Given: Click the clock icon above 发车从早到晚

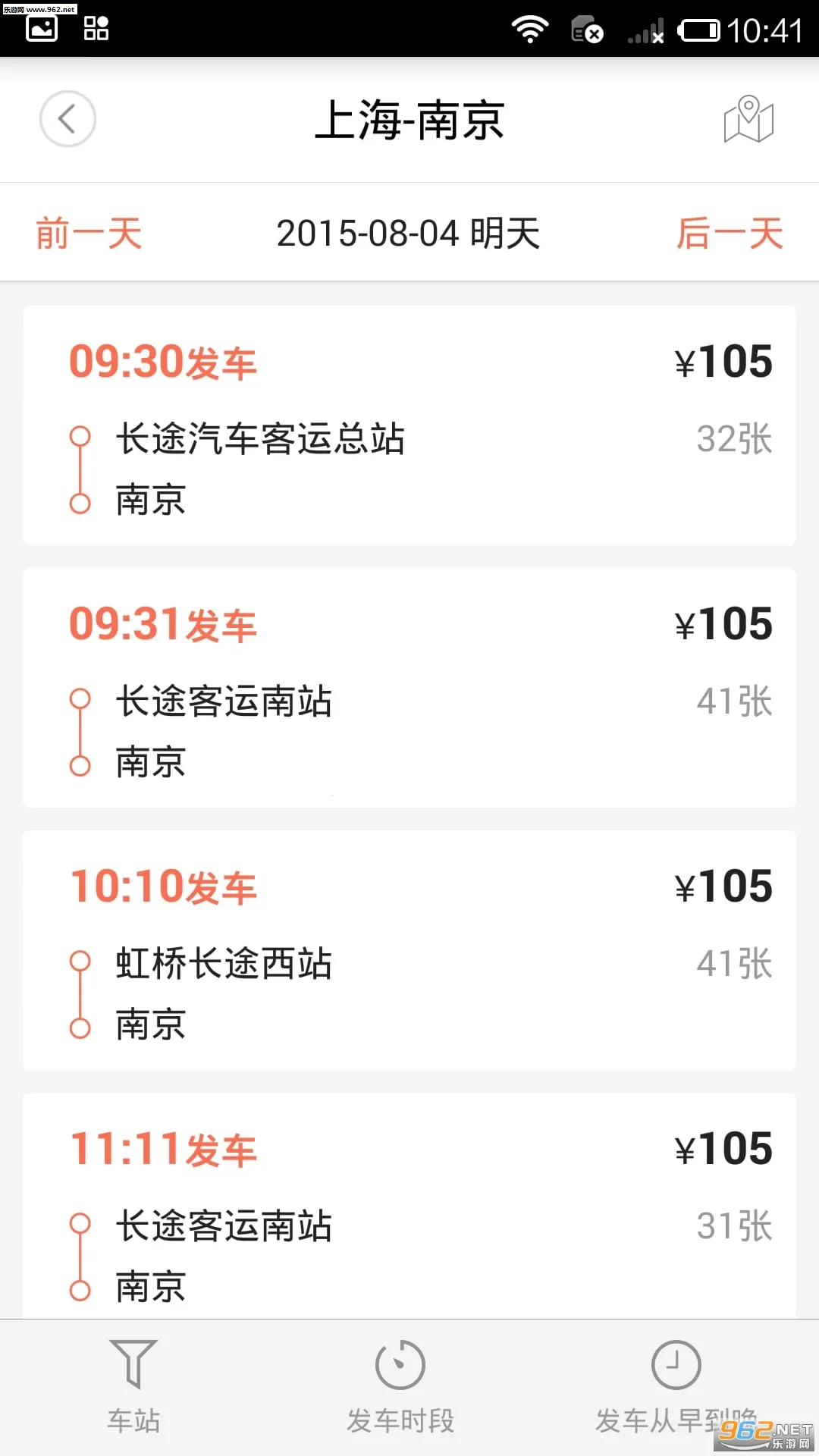Looking at the screenshot, I should [x=673, y=1365].
